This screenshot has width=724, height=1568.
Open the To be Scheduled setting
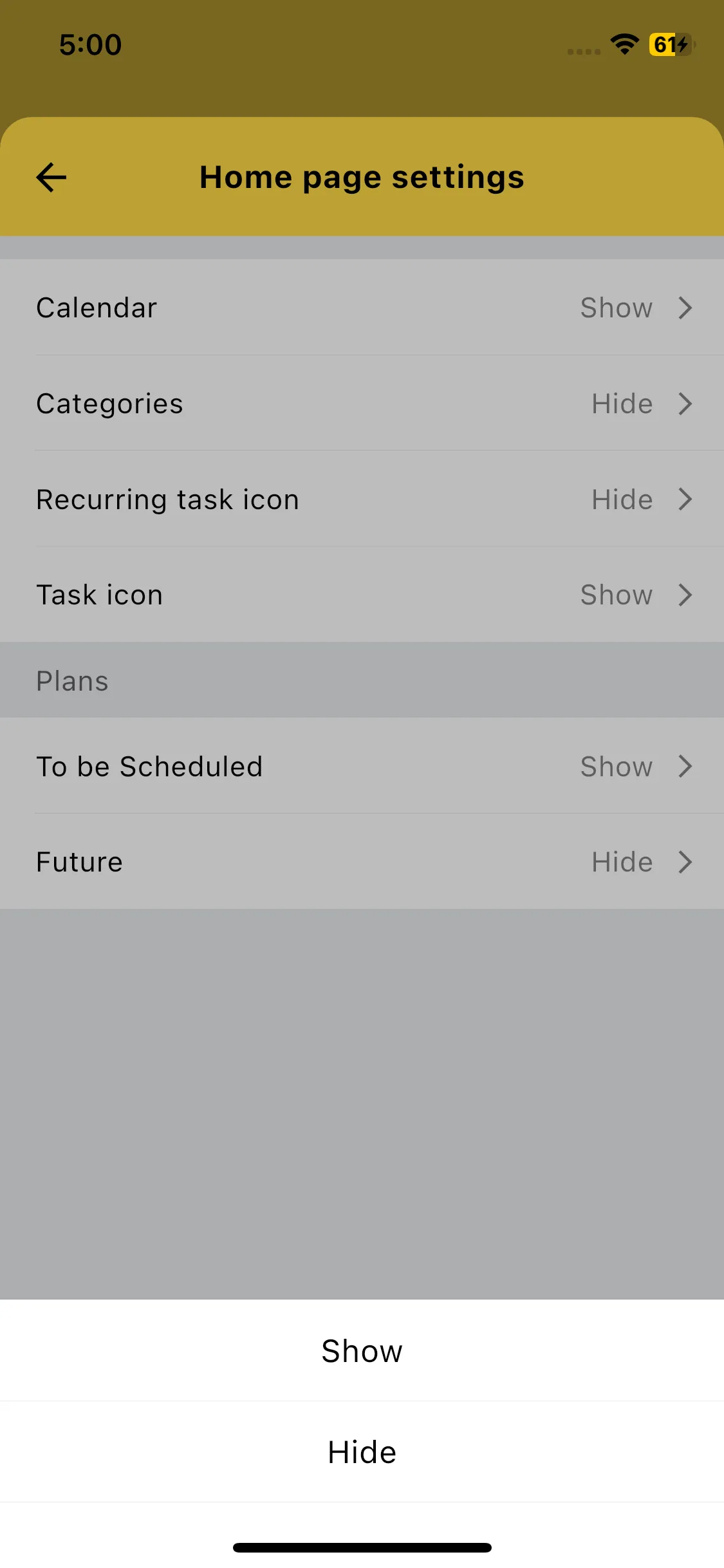pos(362,766)
